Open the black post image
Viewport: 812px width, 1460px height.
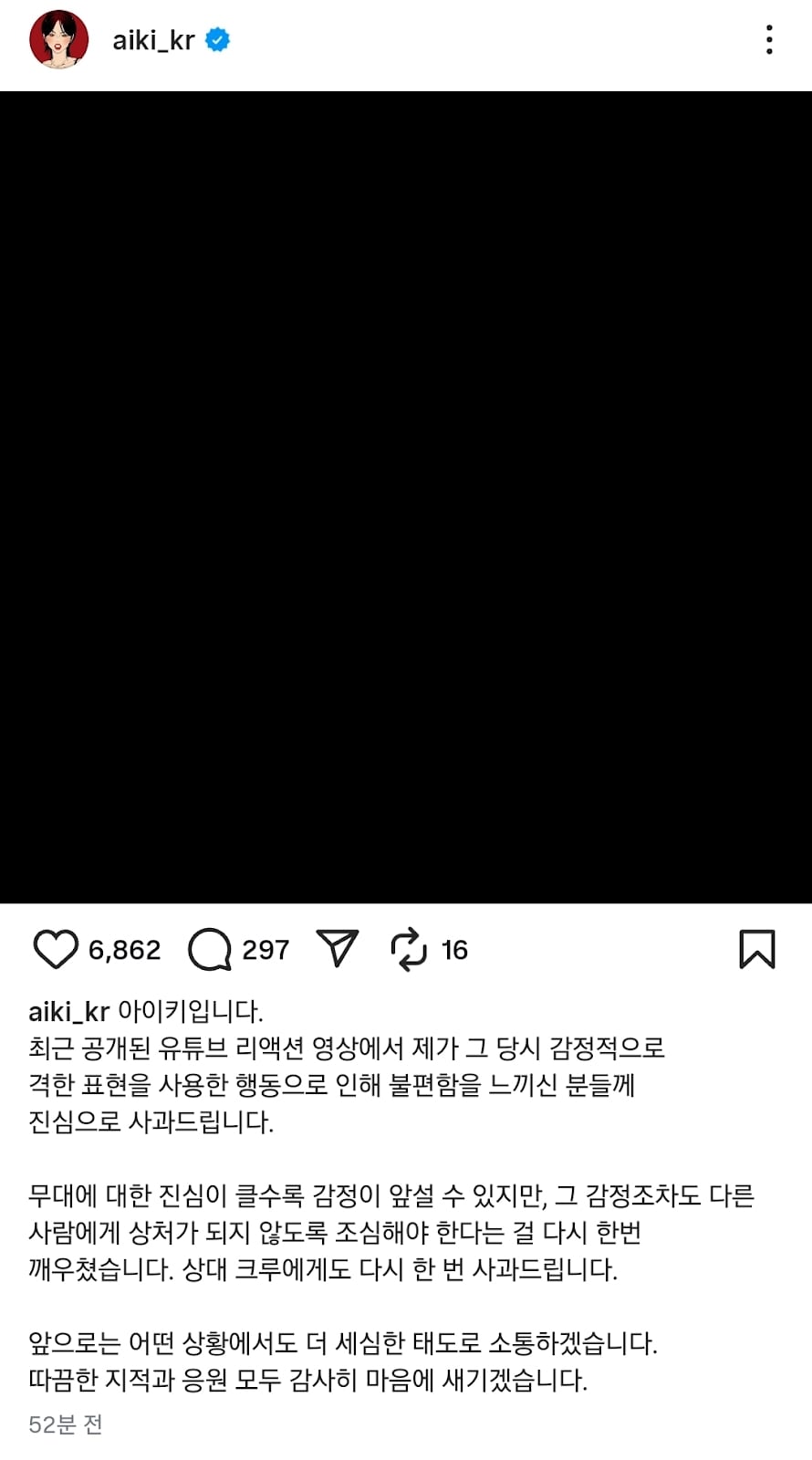[x=406, y=497]
